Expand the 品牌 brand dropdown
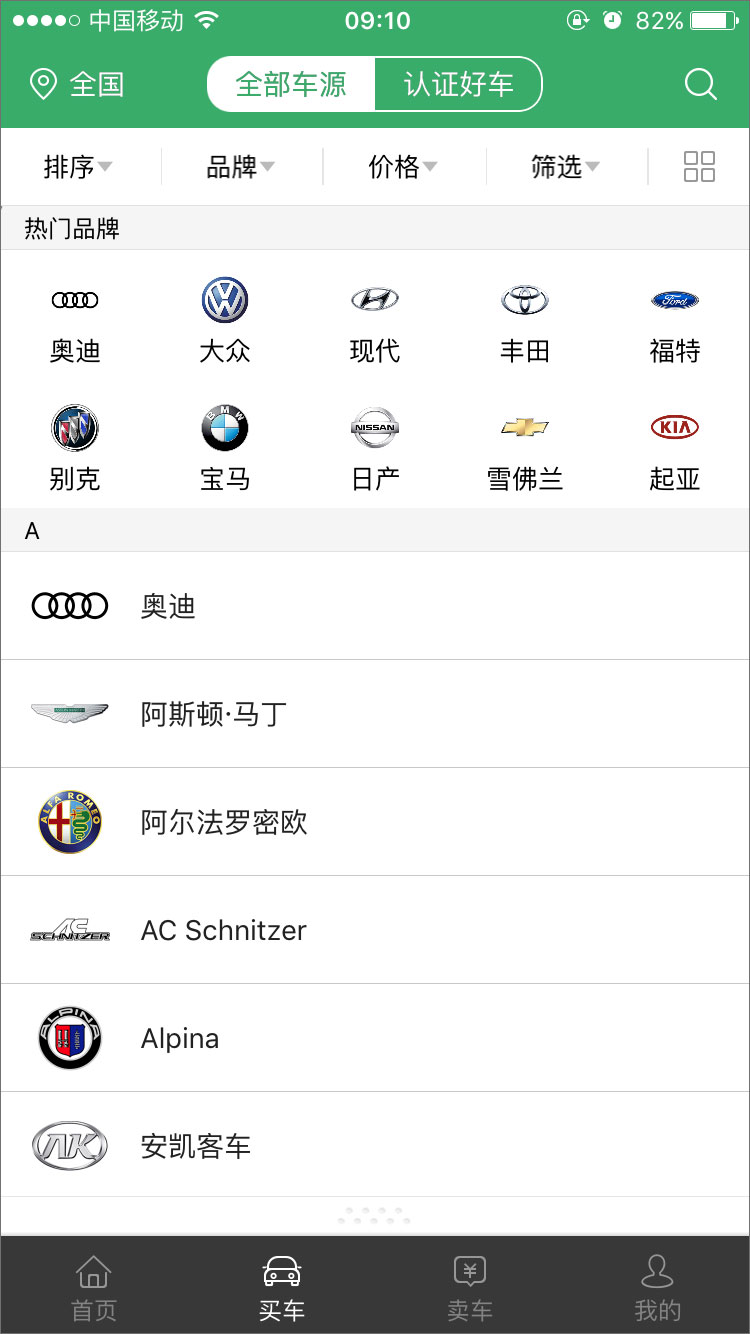 coord(240,167)
